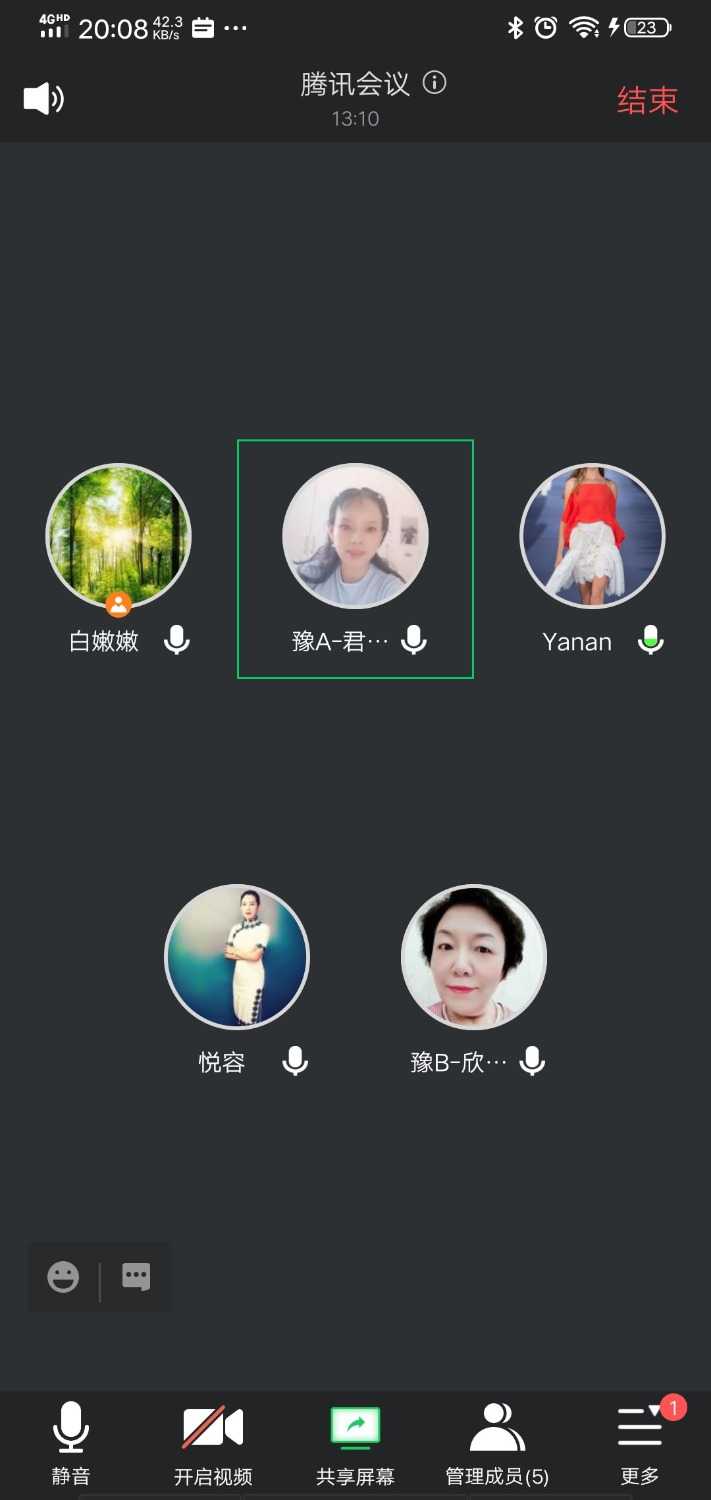Open 管理成员(5) member list
Screen dimensions: 711x1500
497,1443
